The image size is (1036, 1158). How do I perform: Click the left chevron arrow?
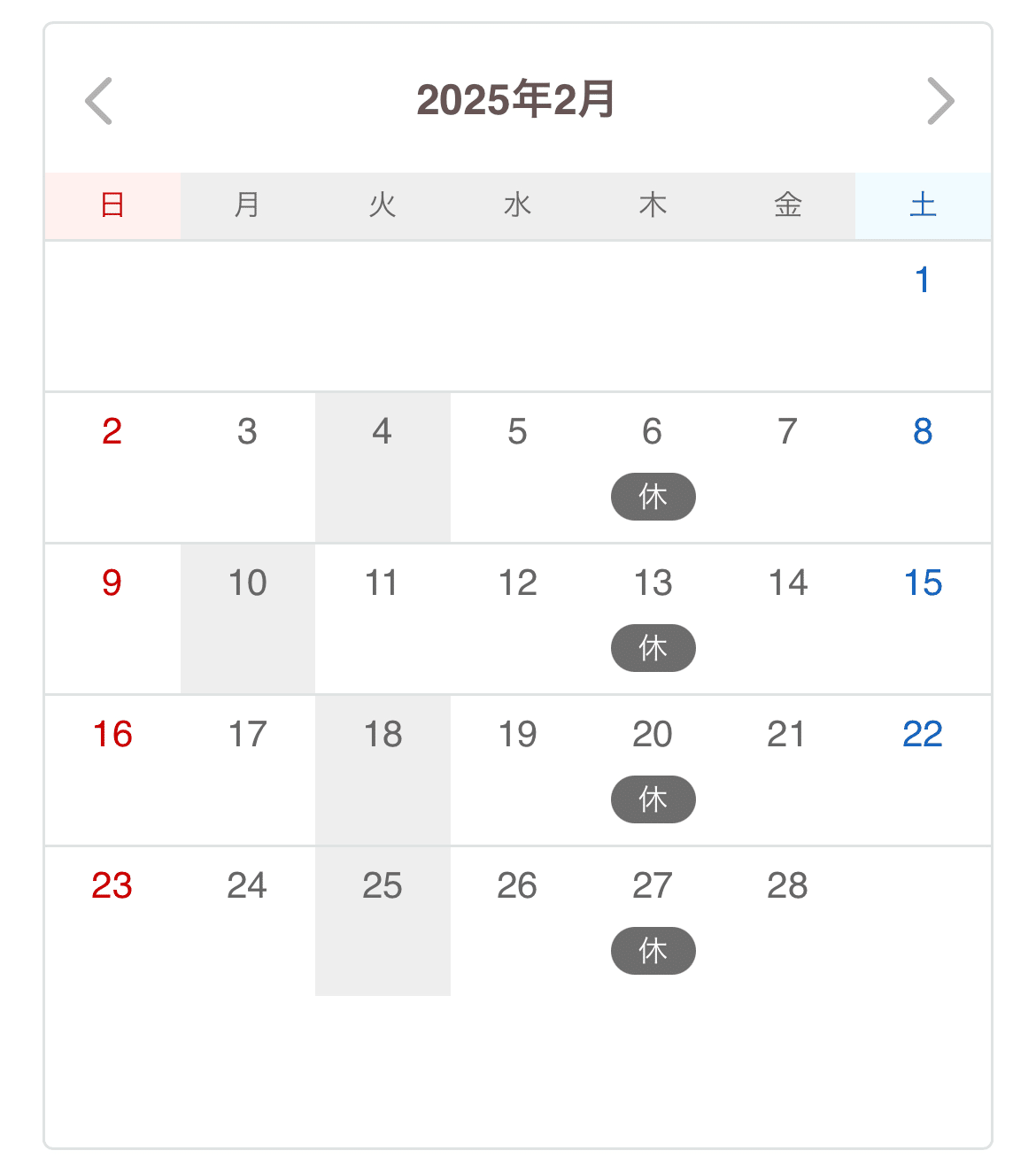coord(99,101)
